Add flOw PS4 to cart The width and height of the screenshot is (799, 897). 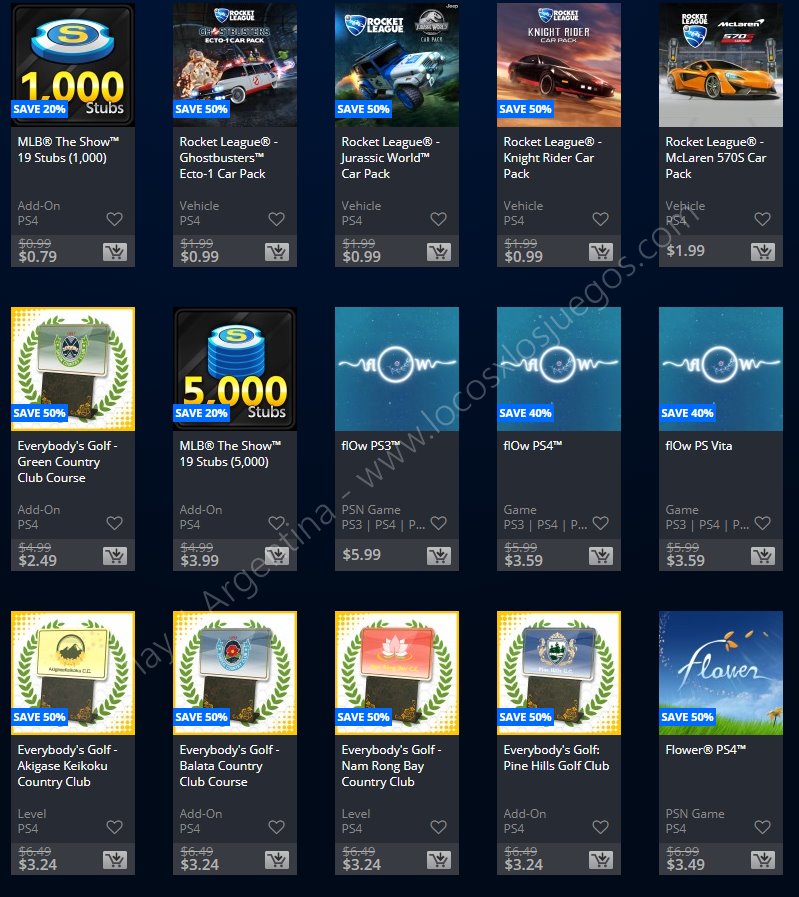tap(601, 556)
